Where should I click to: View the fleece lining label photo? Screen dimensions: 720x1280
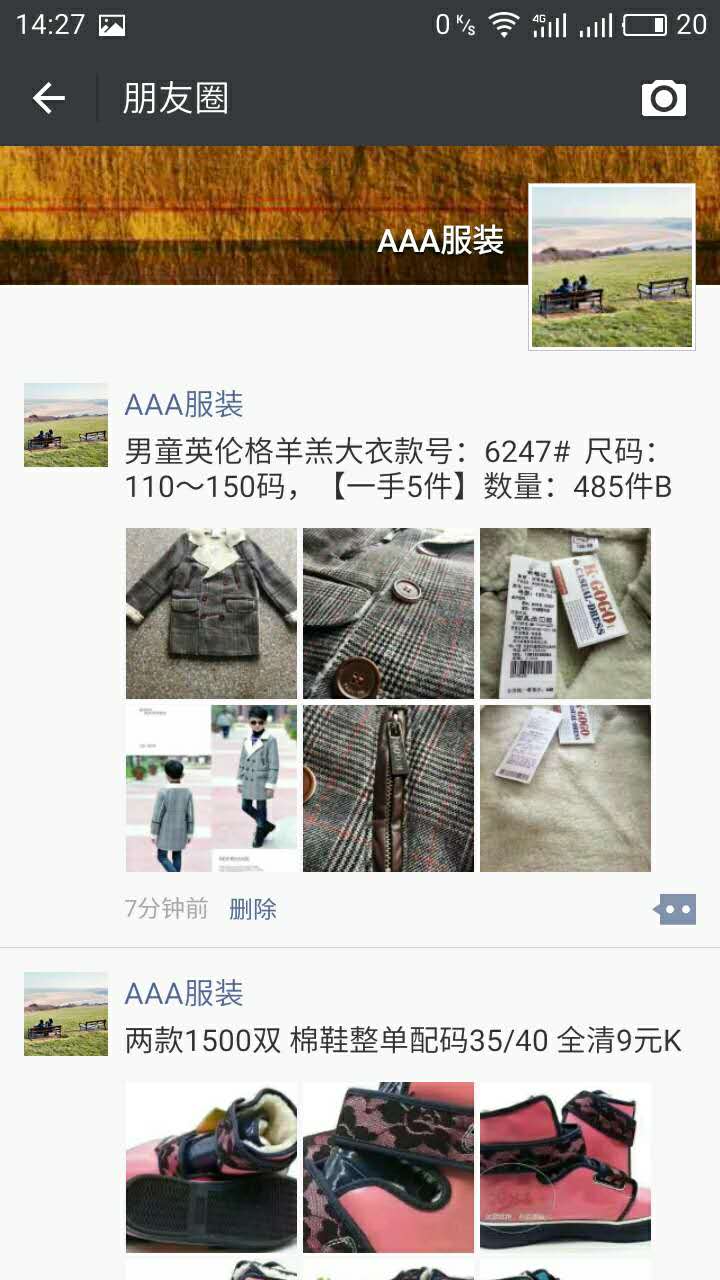[x=565, y=788]
